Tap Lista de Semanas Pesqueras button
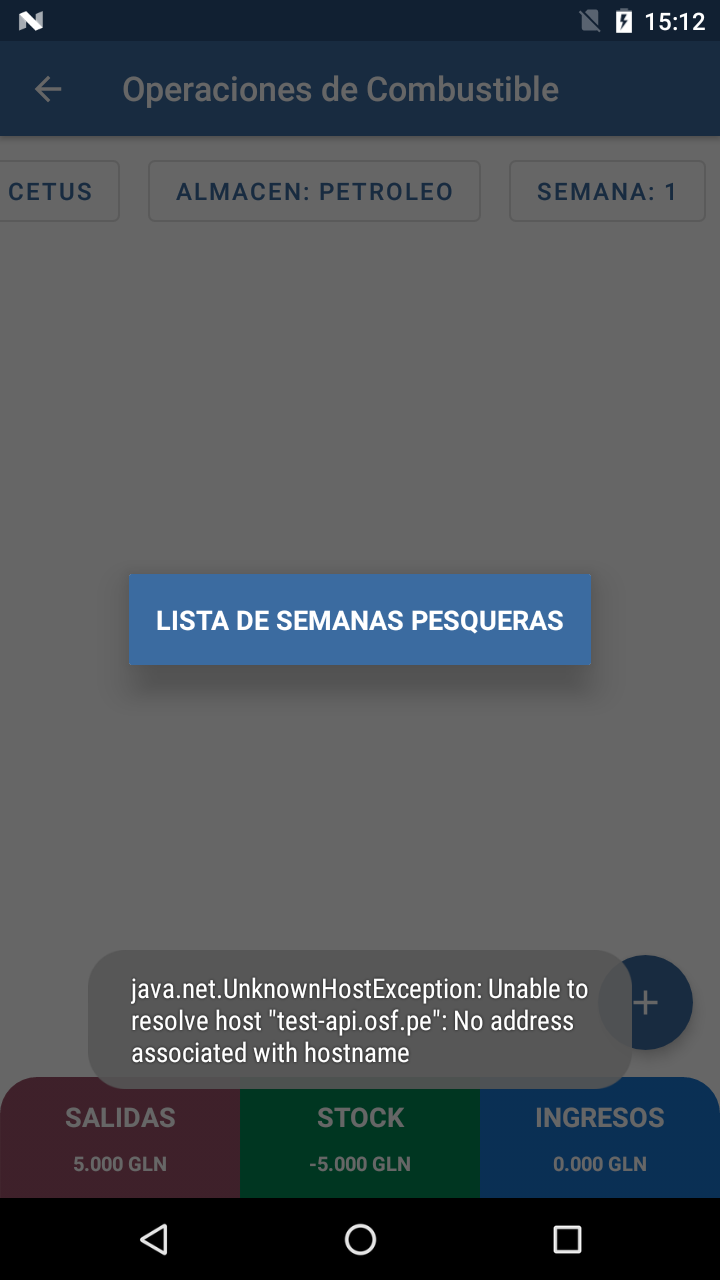720x1280 pixels. [x=360, y=620]
